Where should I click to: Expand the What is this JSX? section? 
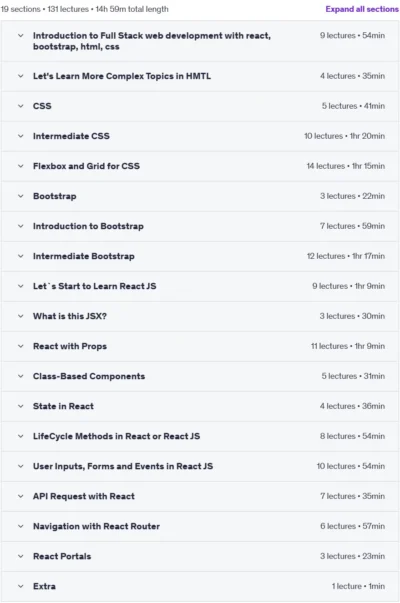click(200, 316)
